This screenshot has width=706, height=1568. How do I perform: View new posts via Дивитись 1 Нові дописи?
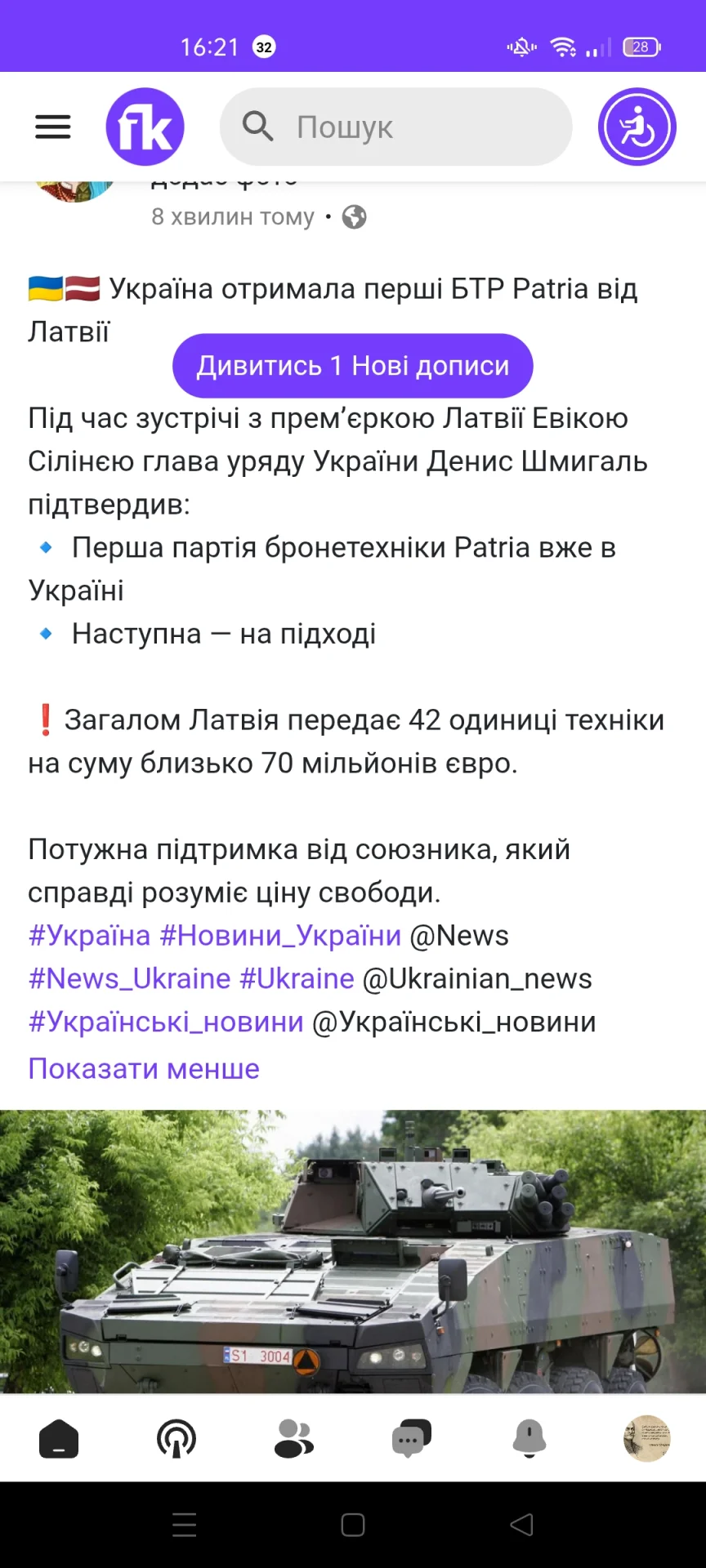[x=352, y=366]
